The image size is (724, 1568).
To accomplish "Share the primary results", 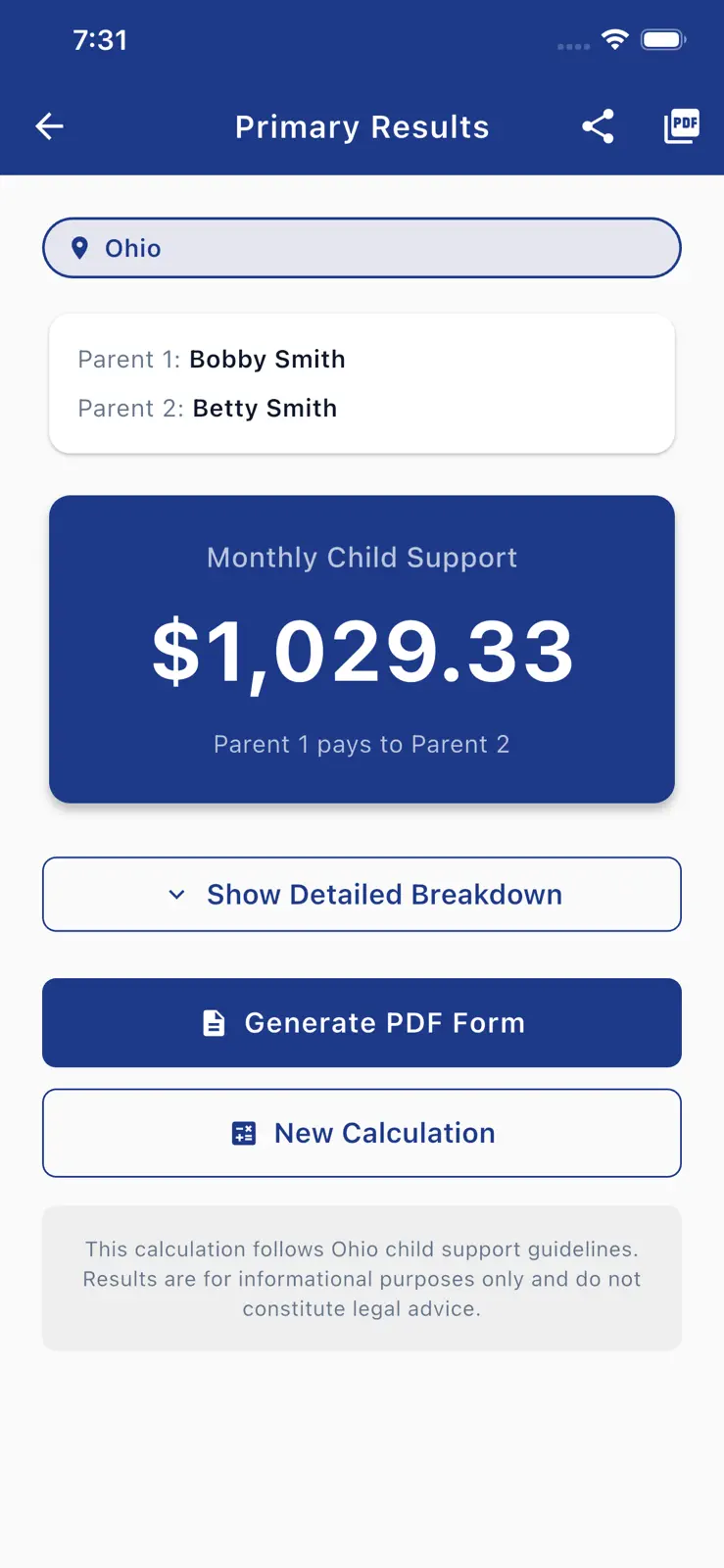I will pos(598,126).
